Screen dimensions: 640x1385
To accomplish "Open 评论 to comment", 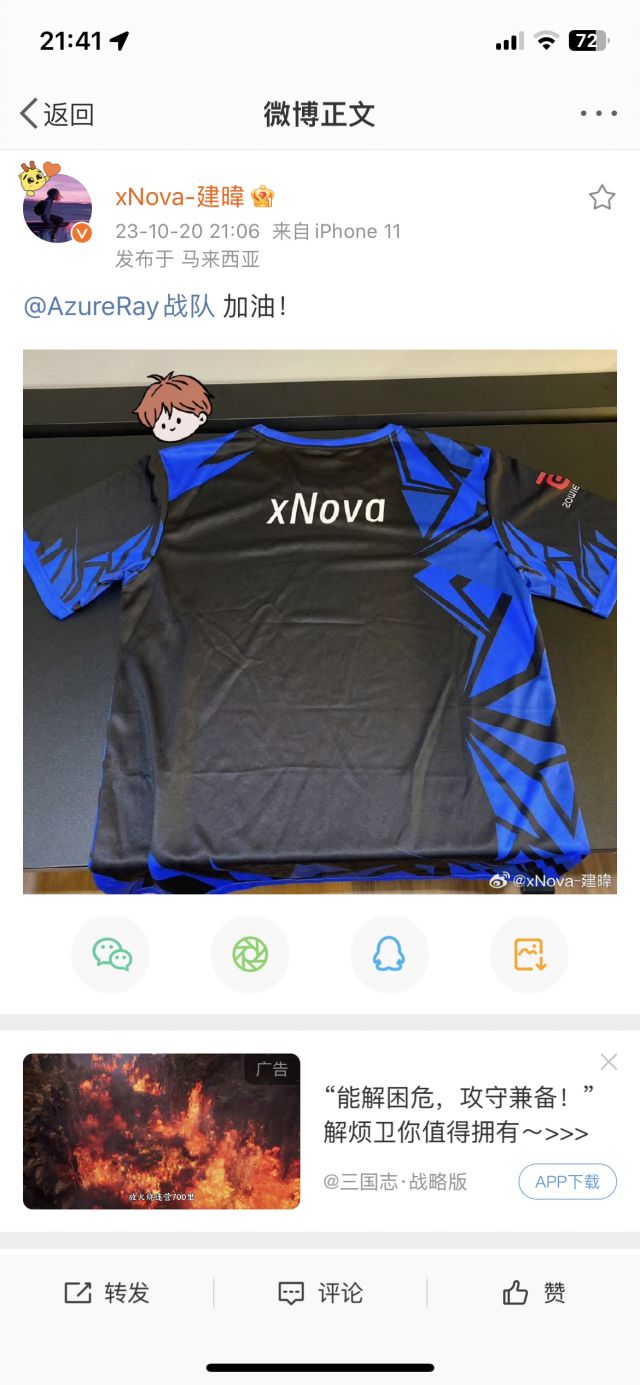I will [x=320, y=1293].
